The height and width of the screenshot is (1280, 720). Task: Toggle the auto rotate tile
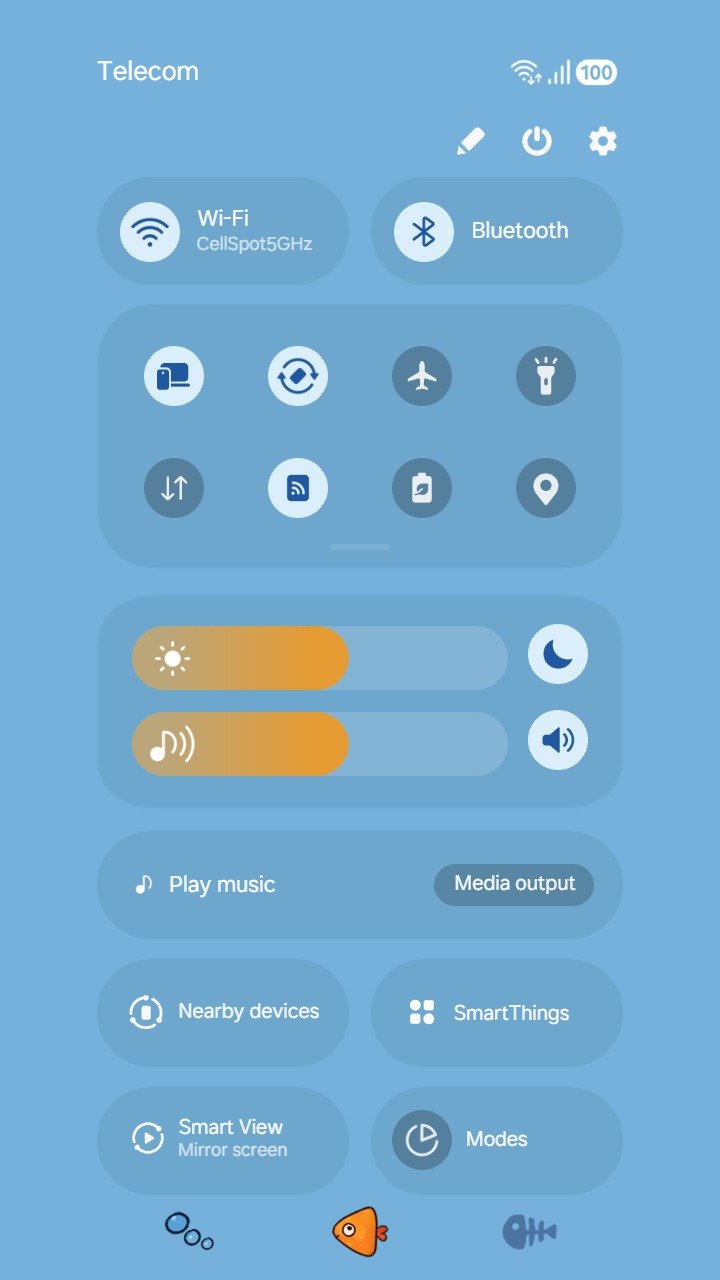[298, 377]
